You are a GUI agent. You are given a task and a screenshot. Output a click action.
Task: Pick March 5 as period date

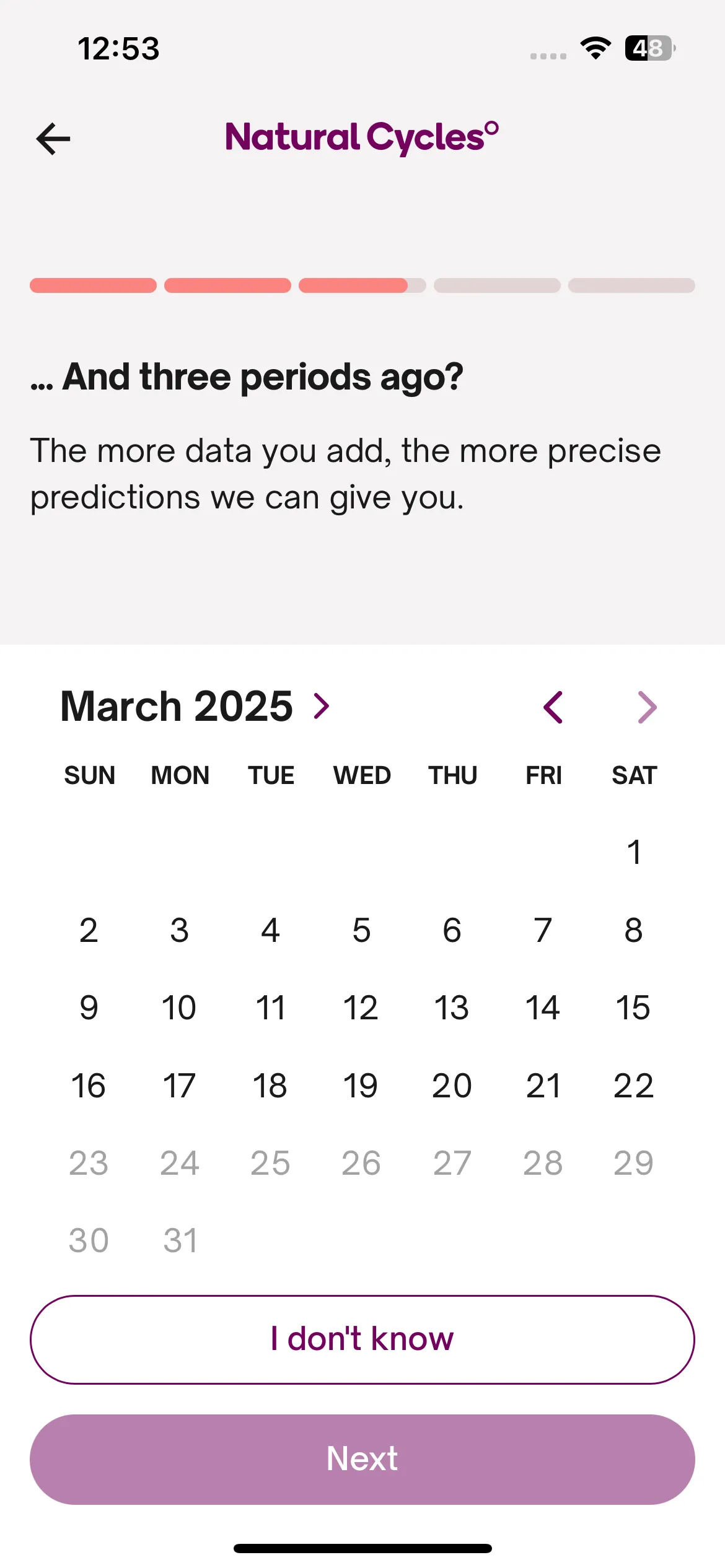click(361, 930)
